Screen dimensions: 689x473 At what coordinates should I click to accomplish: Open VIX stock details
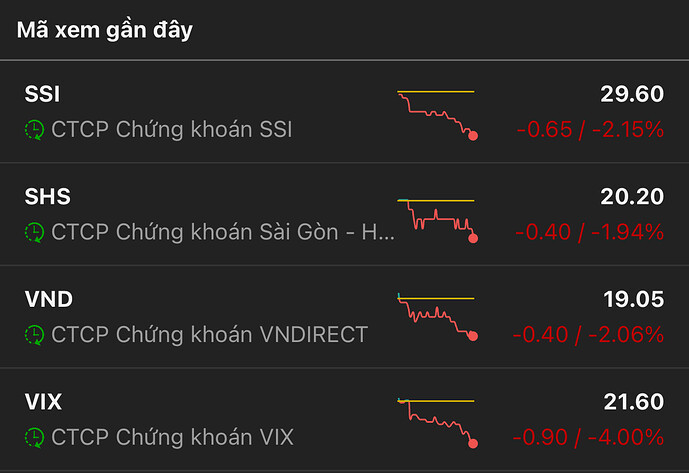[x=344, y=420]
